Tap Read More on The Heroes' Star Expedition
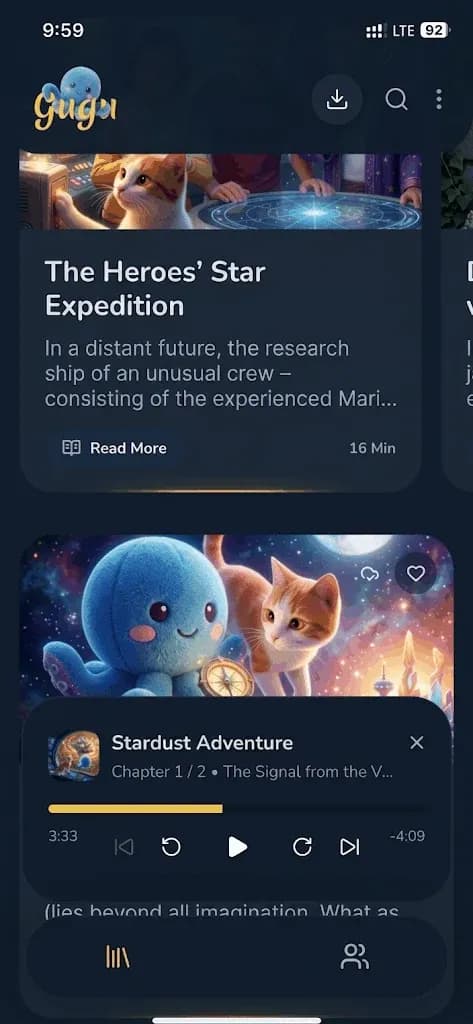Image resolution: width=473 pixels, height=1024 pixels. coord(114,448)
